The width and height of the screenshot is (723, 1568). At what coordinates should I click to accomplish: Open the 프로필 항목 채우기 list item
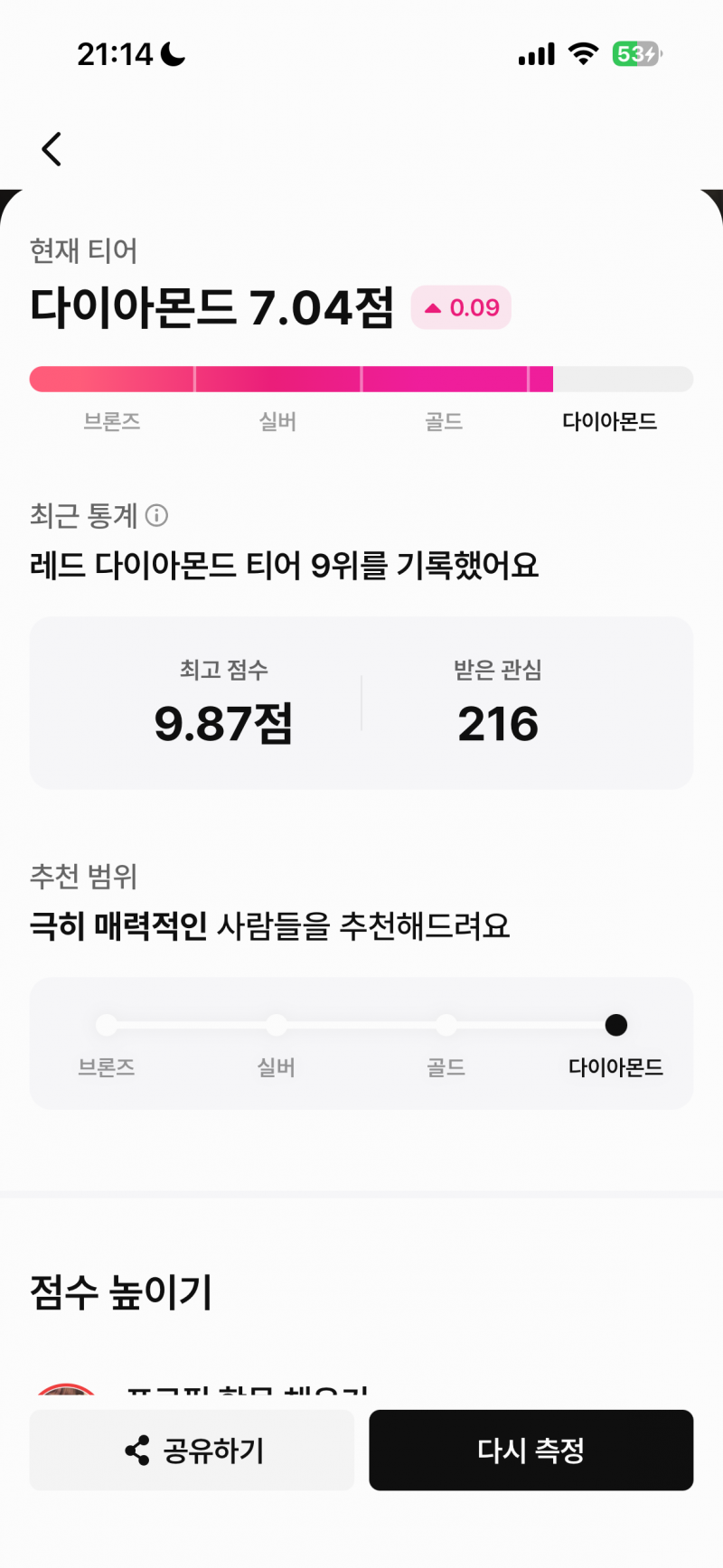[242, 1392]
